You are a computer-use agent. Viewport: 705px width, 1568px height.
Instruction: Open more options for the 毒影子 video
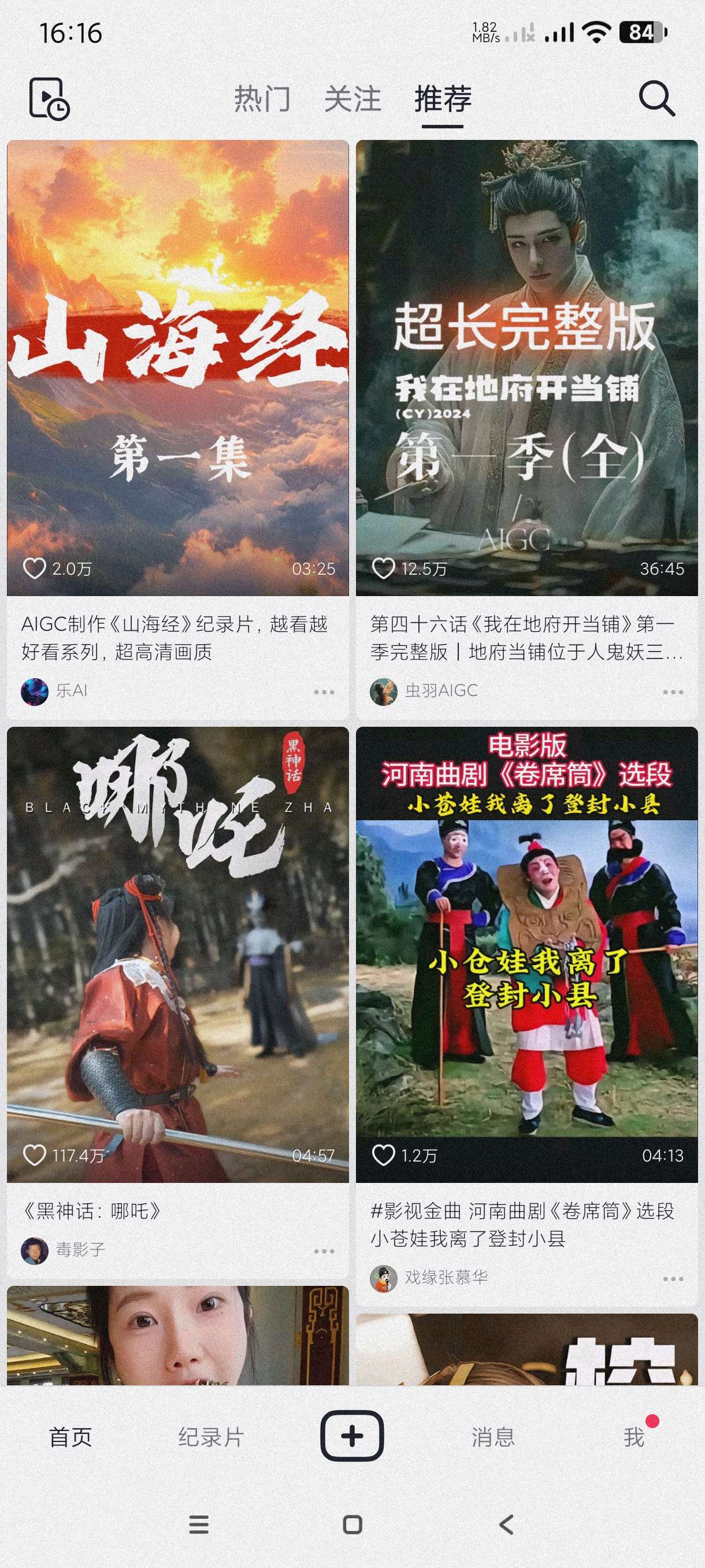(324, 1252)
